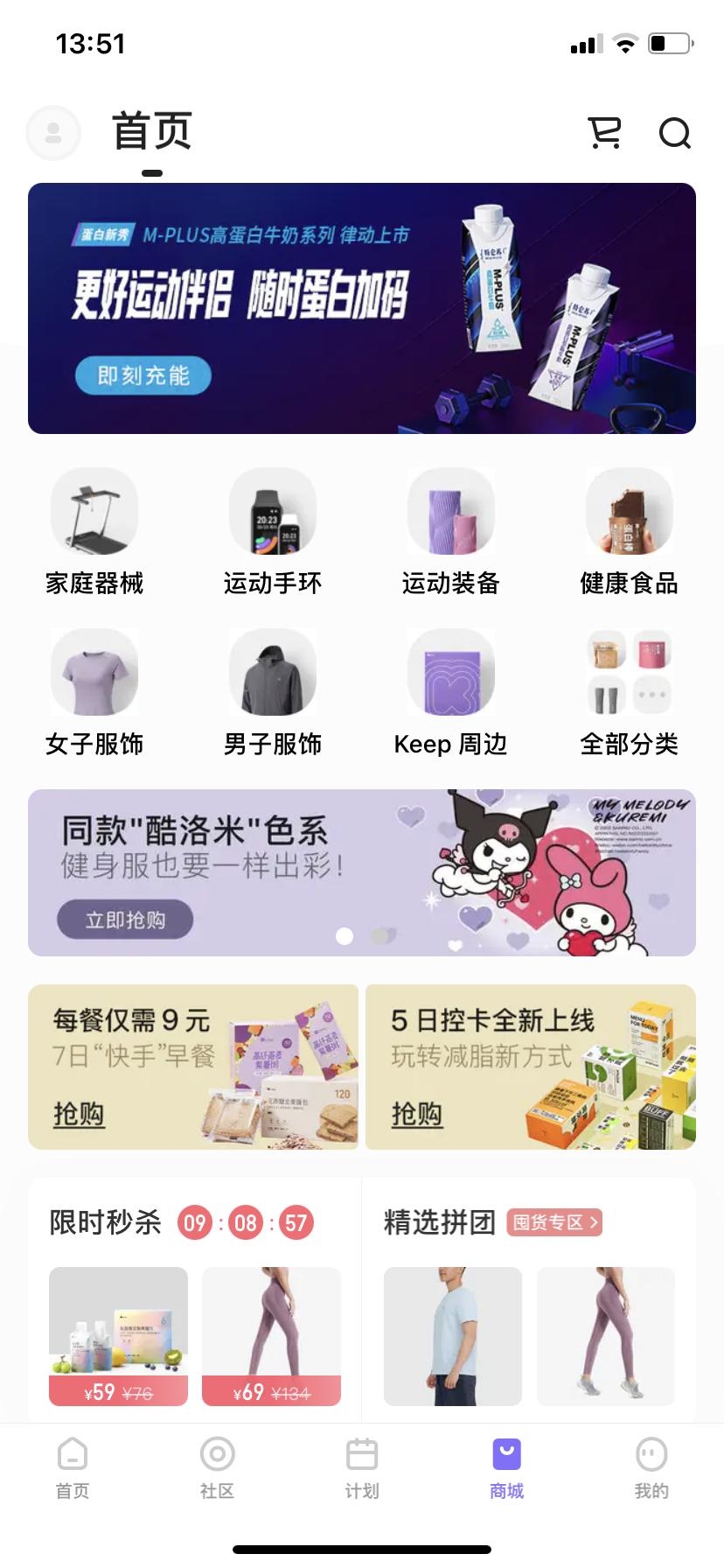Select the second carousel indicator dot
The width and height of the screenshot is (724, 1568).
378,937
